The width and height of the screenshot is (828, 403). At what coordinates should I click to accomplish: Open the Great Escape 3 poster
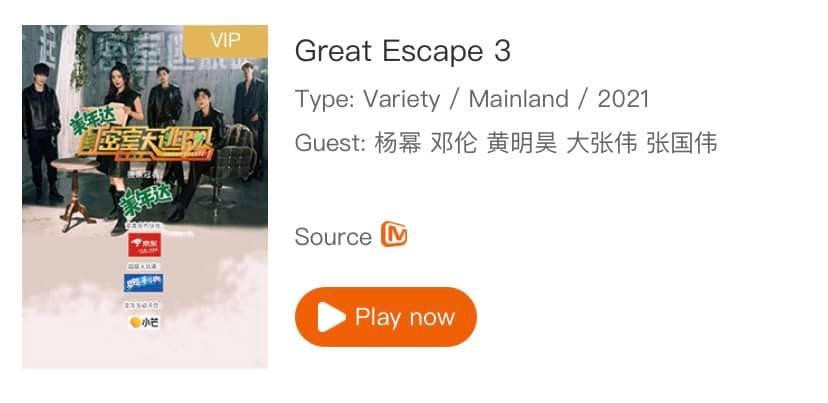coord(145,197)
